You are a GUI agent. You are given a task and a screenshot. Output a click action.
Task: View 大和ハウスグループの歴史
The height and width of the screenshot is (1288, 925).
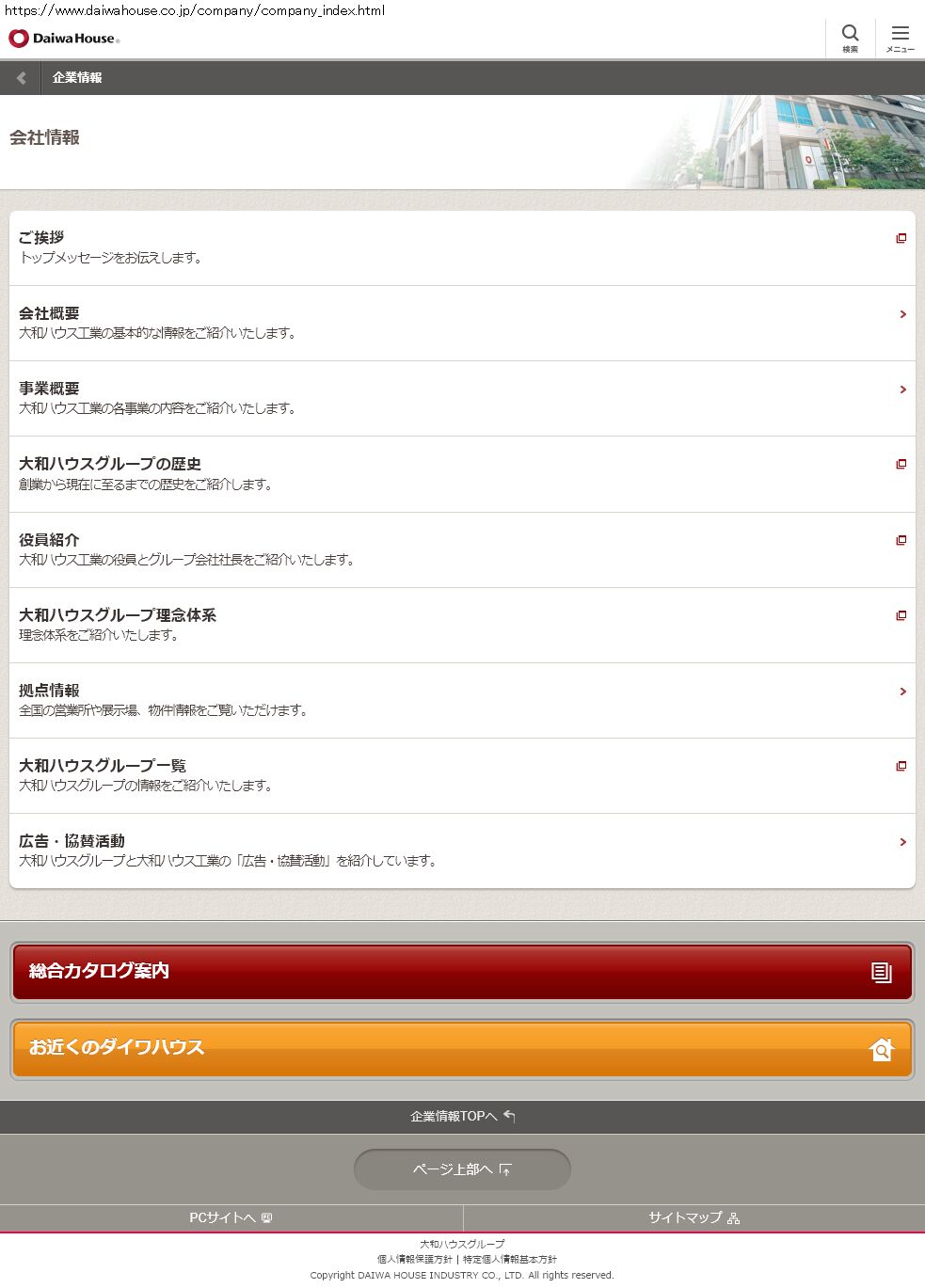461,474
